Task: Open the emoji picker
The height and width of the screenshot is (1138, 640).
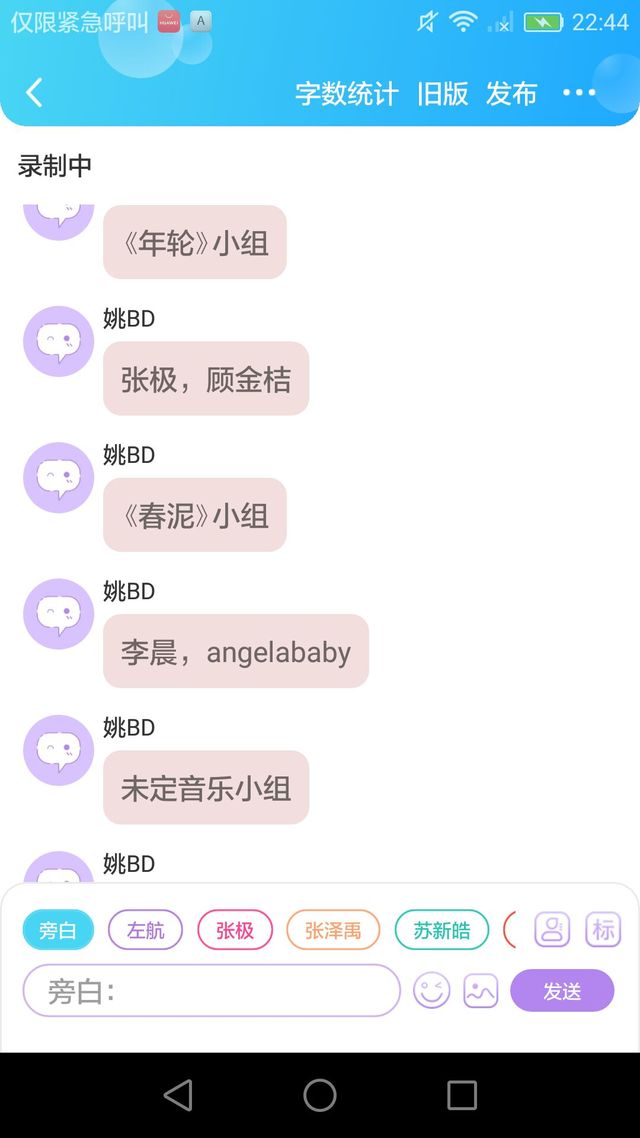Action: click(432, 991)
